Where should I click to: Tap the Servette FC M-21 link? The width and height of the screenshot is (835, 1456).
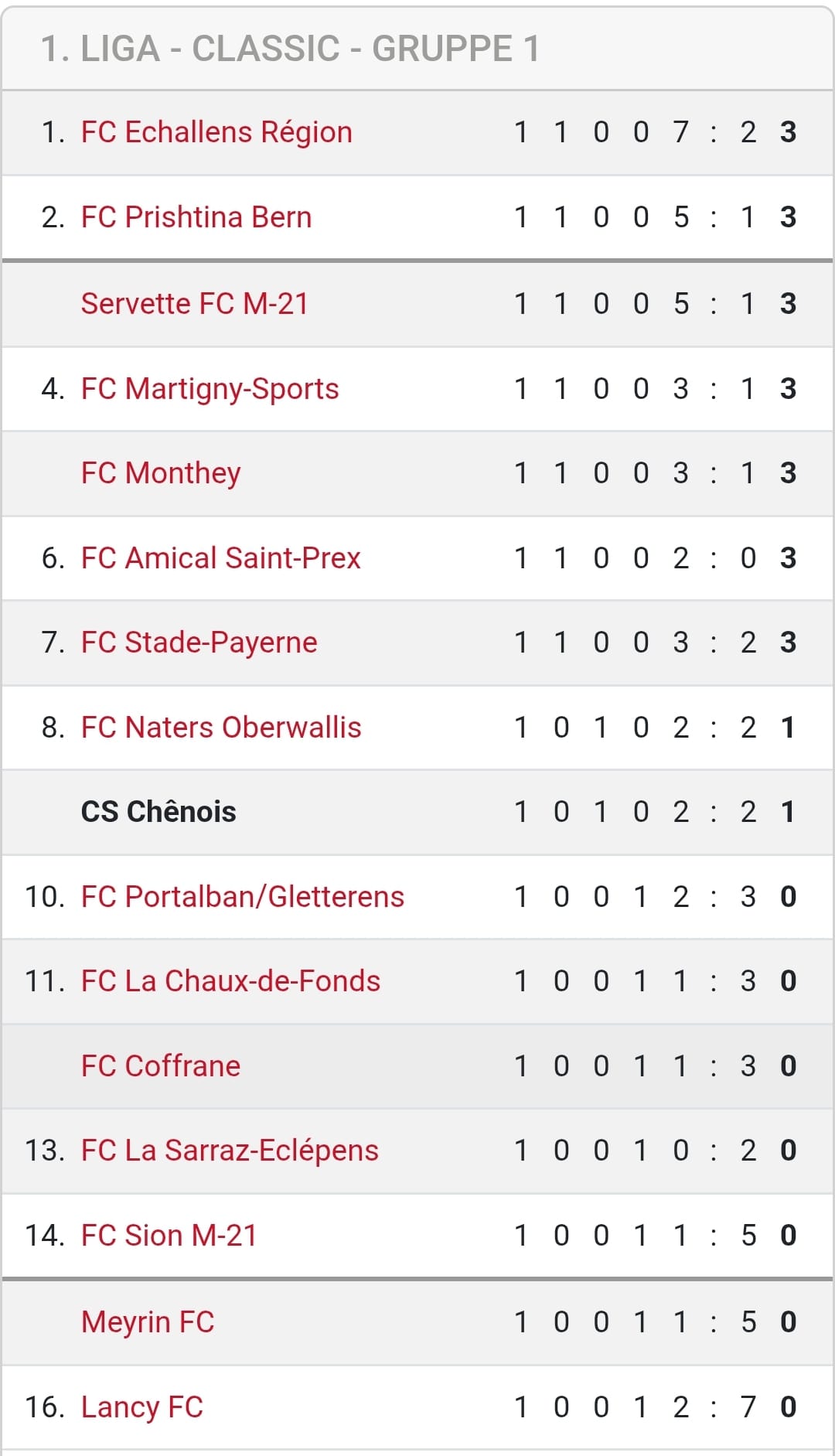tap(195, 303)
